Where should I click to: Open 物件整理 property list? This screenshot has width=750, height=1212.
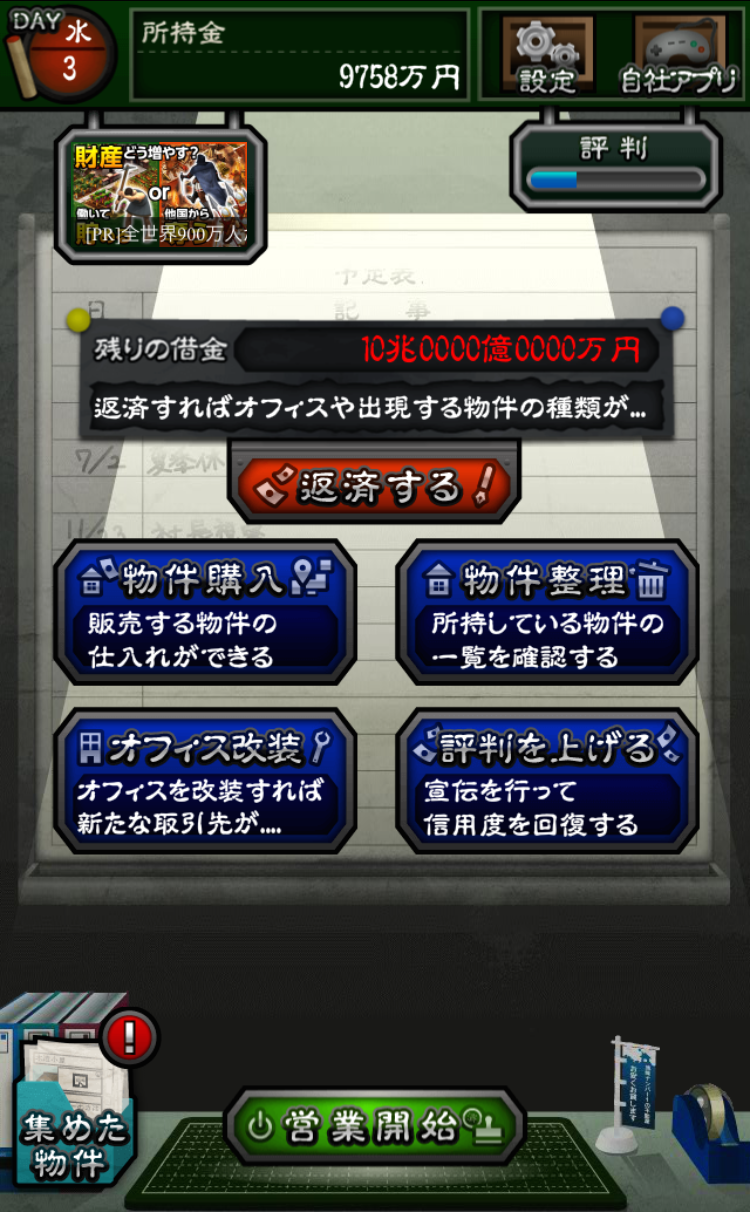point(546,612)
